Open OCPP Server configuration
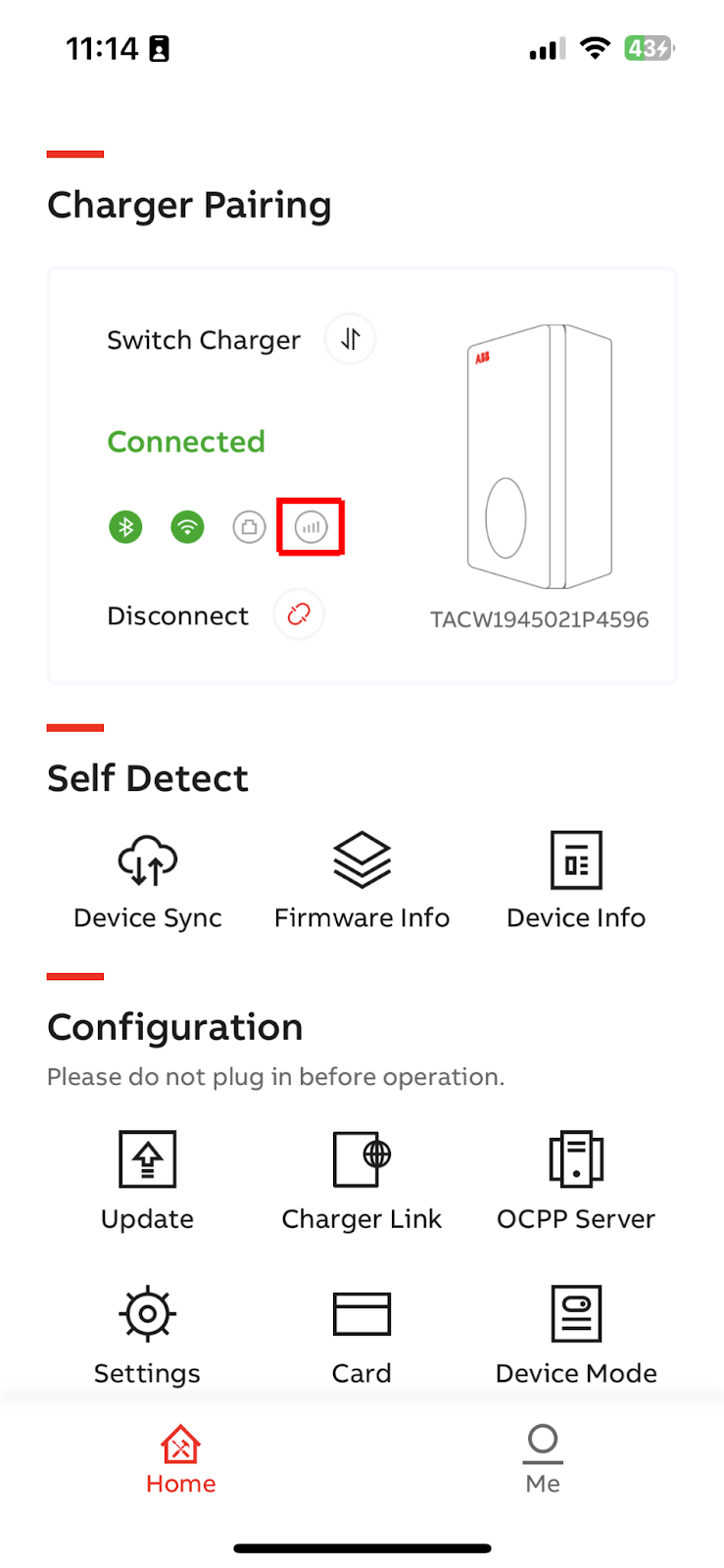 pyautogui.click(x=576, y=1179)
